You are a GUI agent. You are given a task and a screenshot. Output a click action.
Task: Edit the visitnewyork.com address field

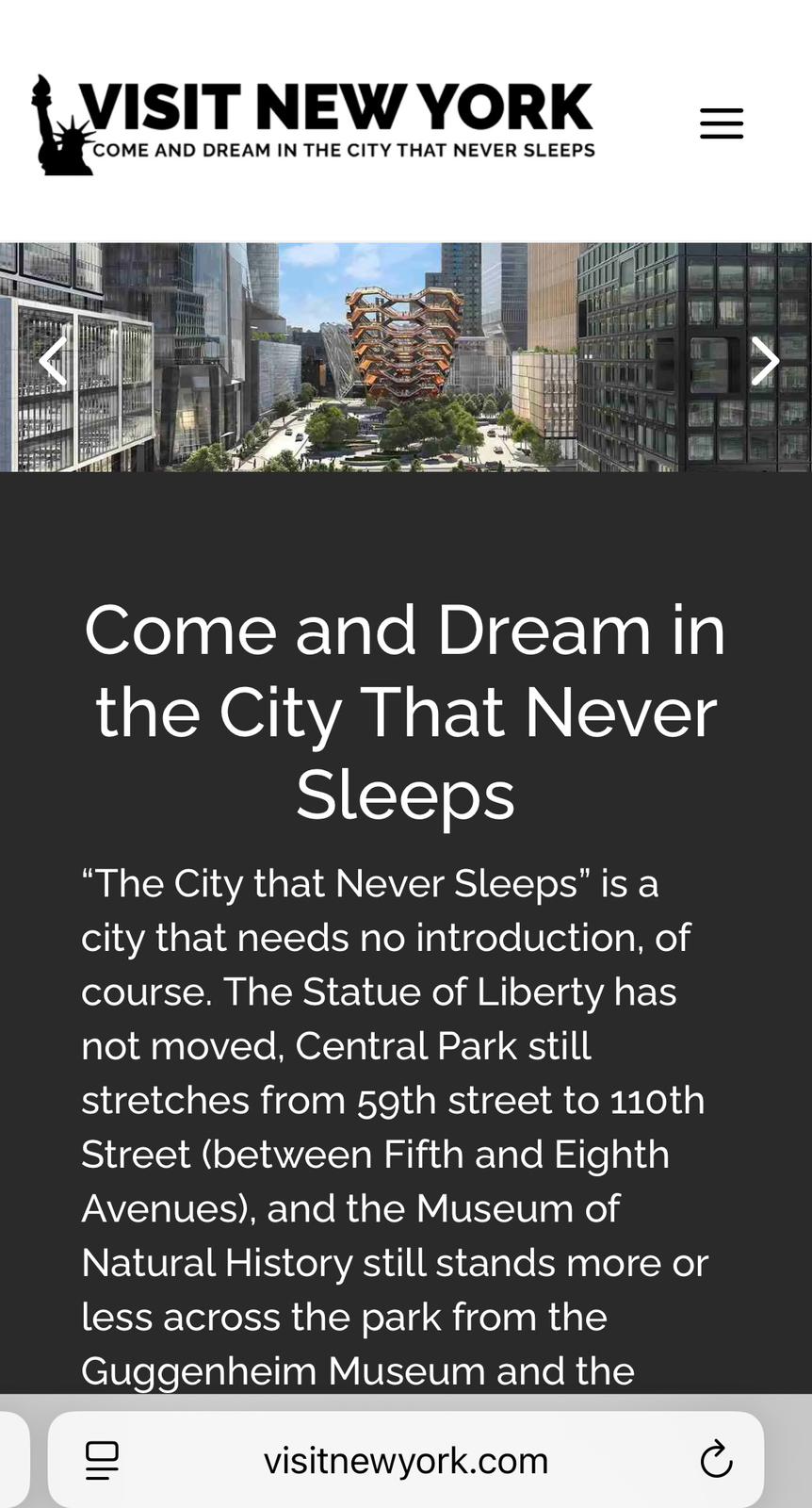coord(405,1461)
